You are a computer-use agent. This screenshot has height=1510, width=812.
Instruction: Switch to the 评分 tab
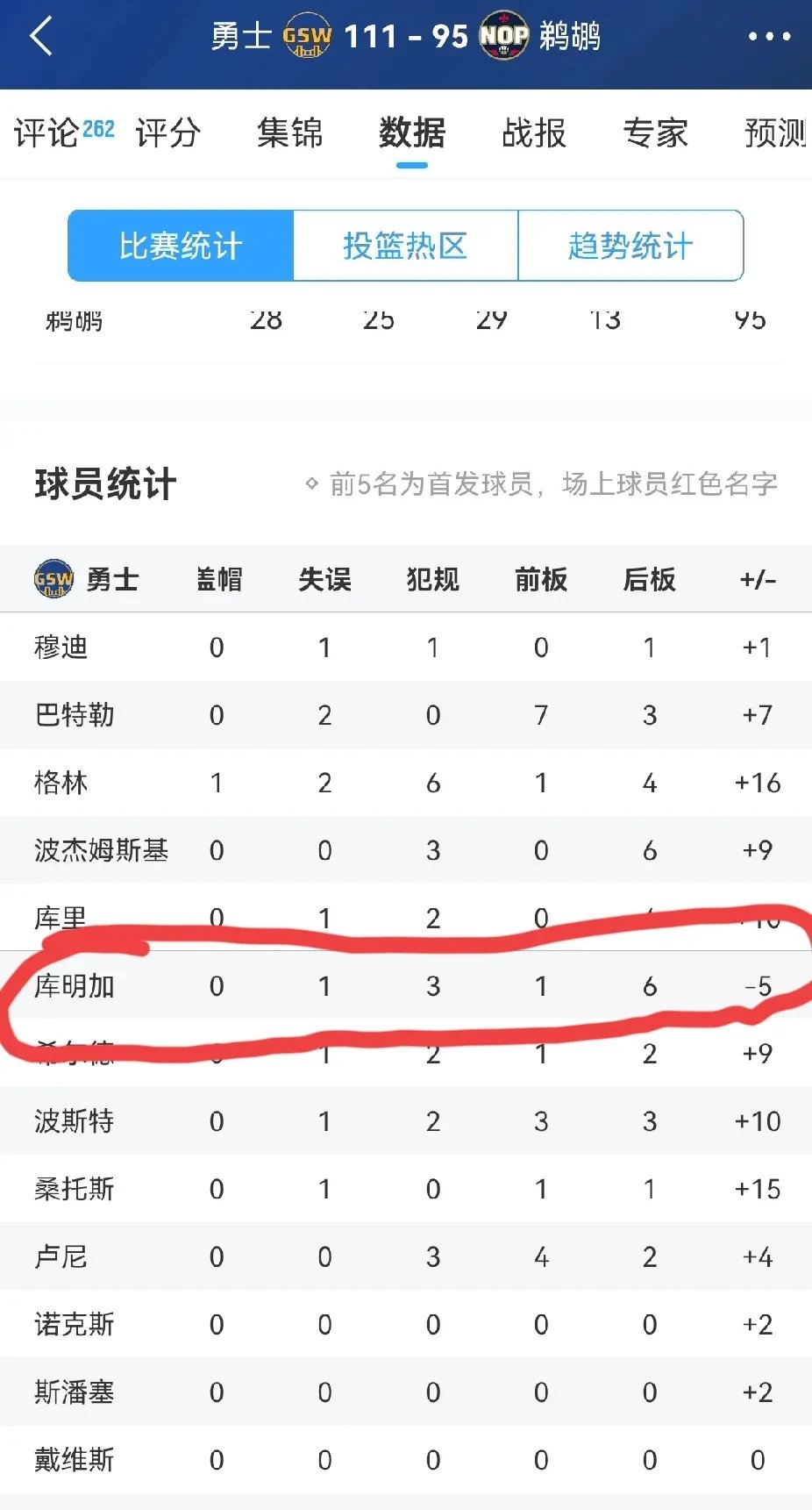coord(167,133)
